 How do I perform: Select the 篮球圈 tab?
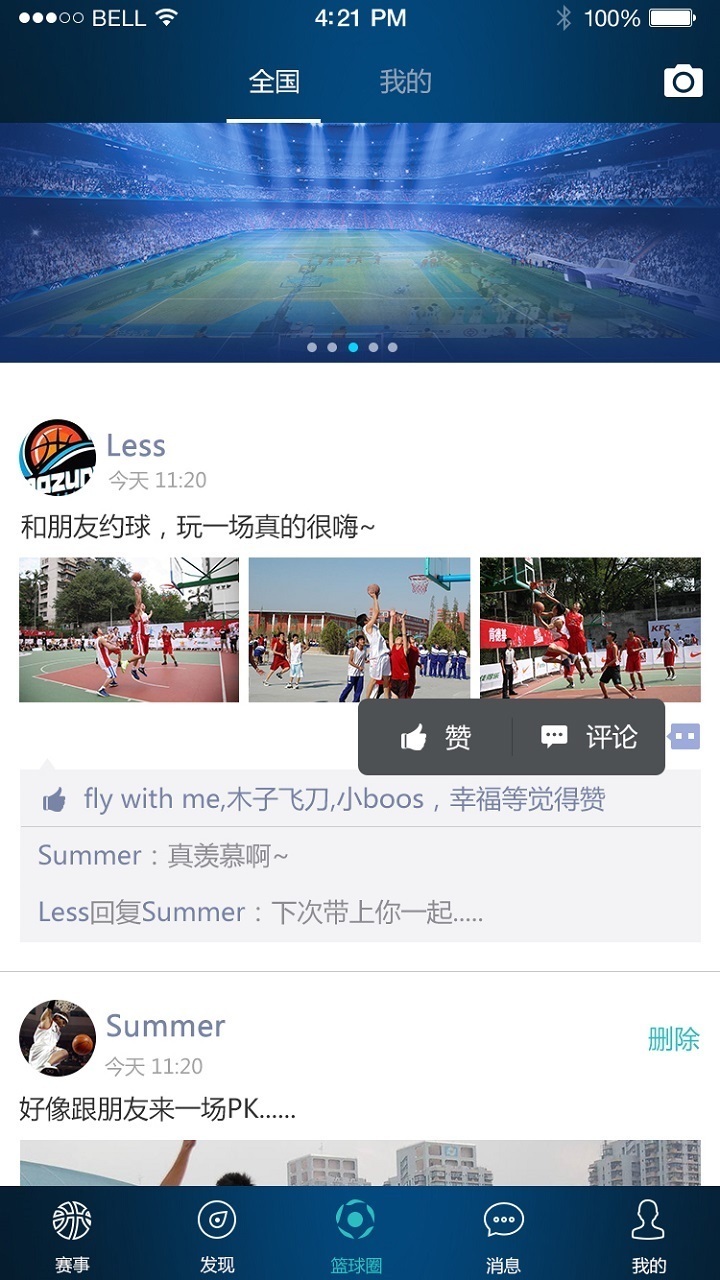tap(356, 1235)
